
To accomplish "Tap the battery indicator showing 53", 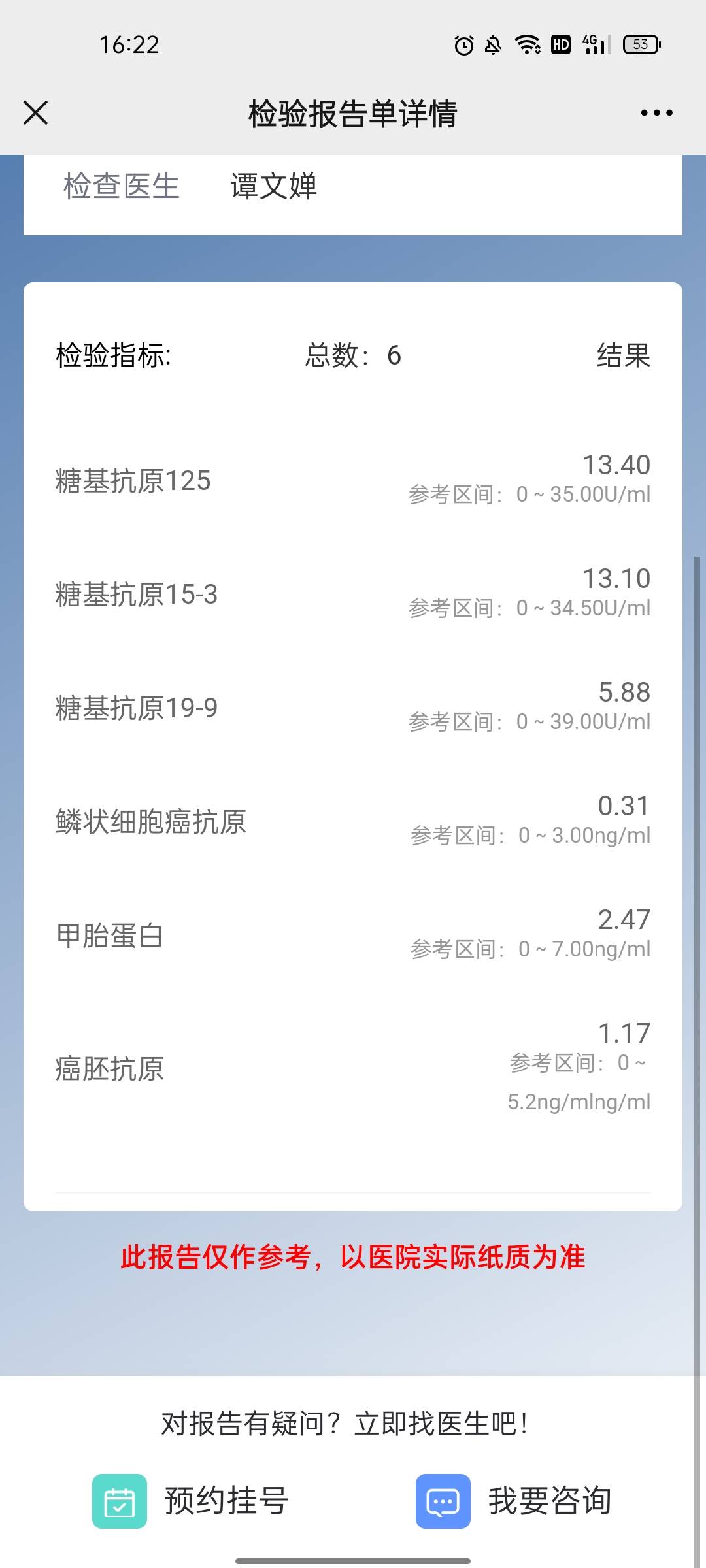I will pos(639,44).
